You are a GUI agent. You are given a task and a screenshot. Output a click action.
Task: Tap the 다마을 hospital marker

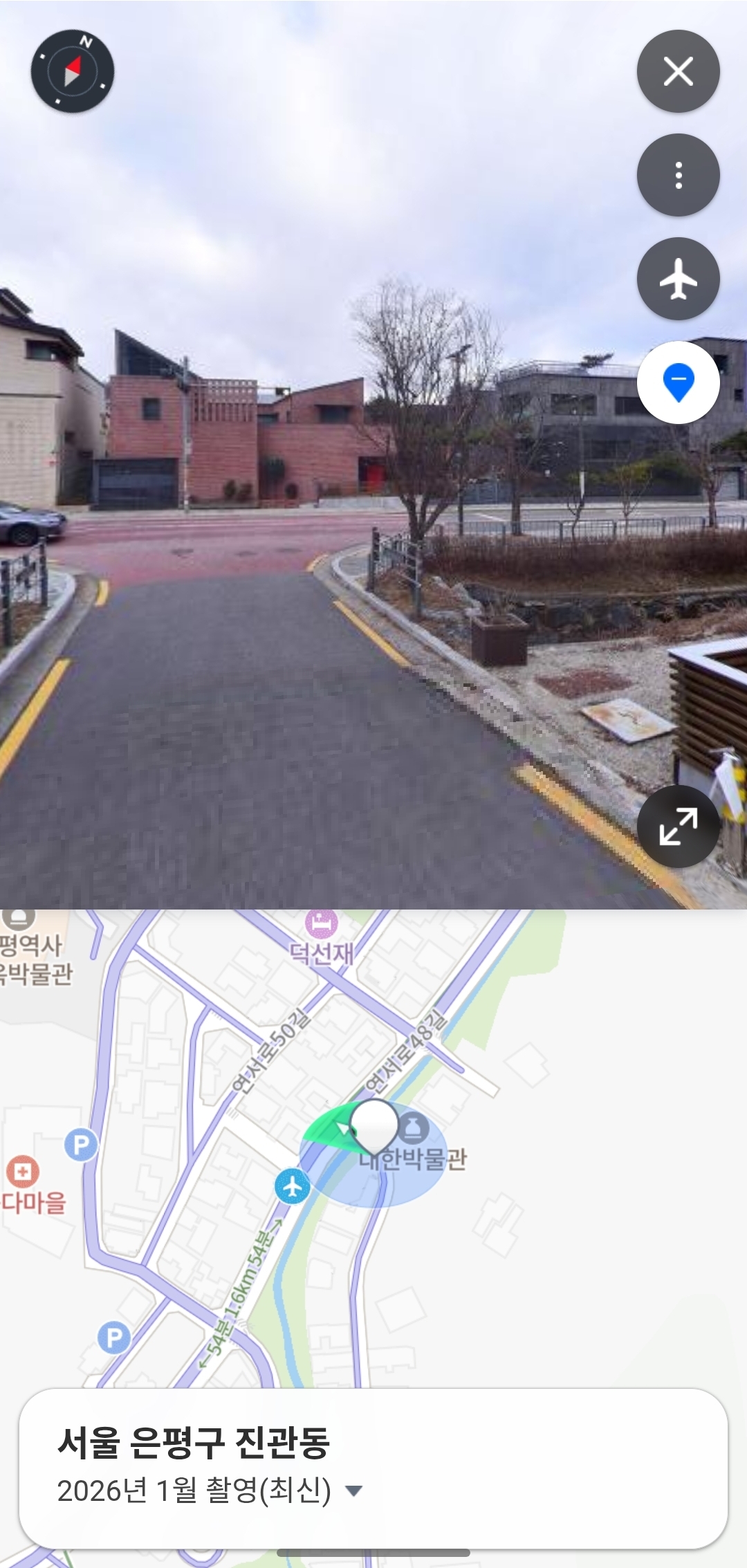tap(23, 1172)
